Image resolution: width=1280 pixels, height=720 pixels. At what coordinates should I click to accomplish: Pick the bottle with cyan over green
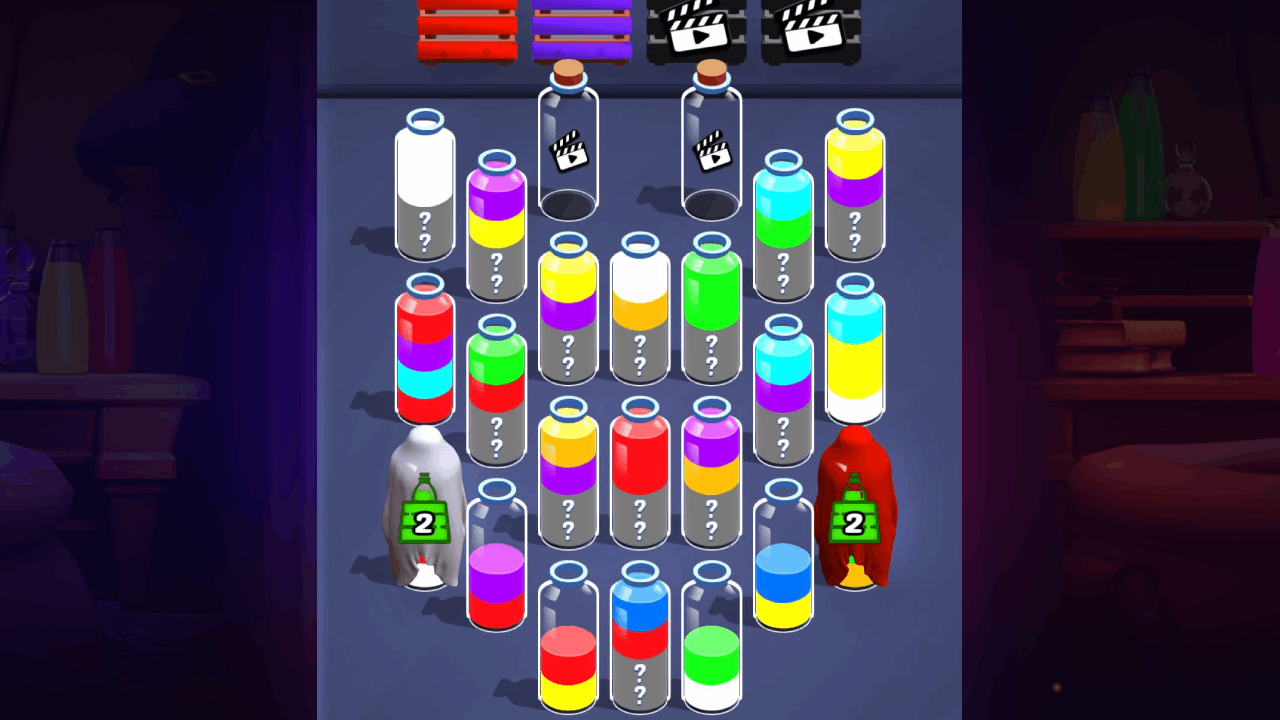(783, 230)
